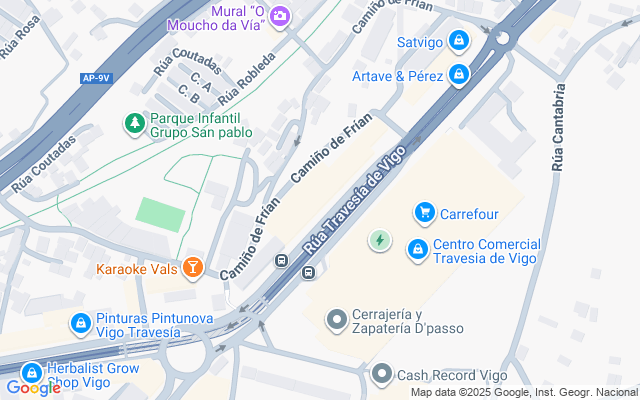The image size is (640, 400).
Task: Select the Pinturas Pintunova Vigo Travesía pin
Action: pos(80,323)
